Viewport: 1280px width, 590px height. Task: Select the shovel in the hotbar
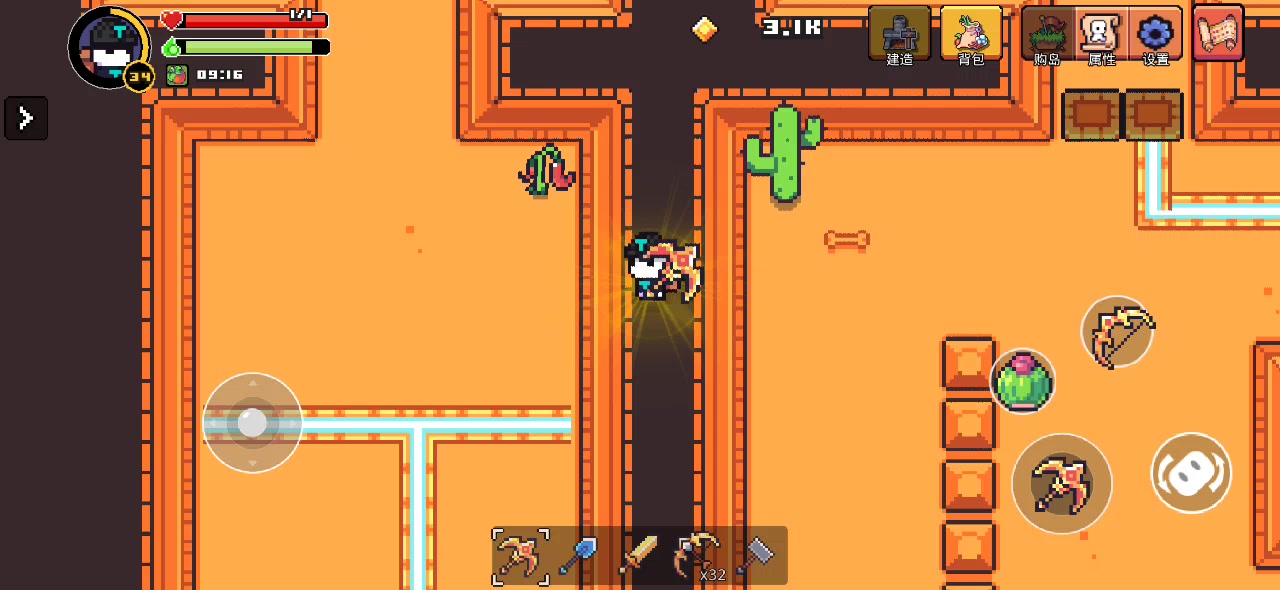579,556
